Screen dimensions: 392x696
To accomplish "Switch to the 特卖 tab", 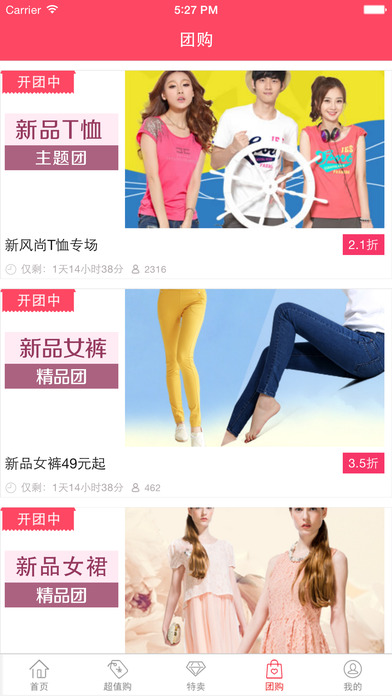I will pyautogui.click(x=196, y=676).
